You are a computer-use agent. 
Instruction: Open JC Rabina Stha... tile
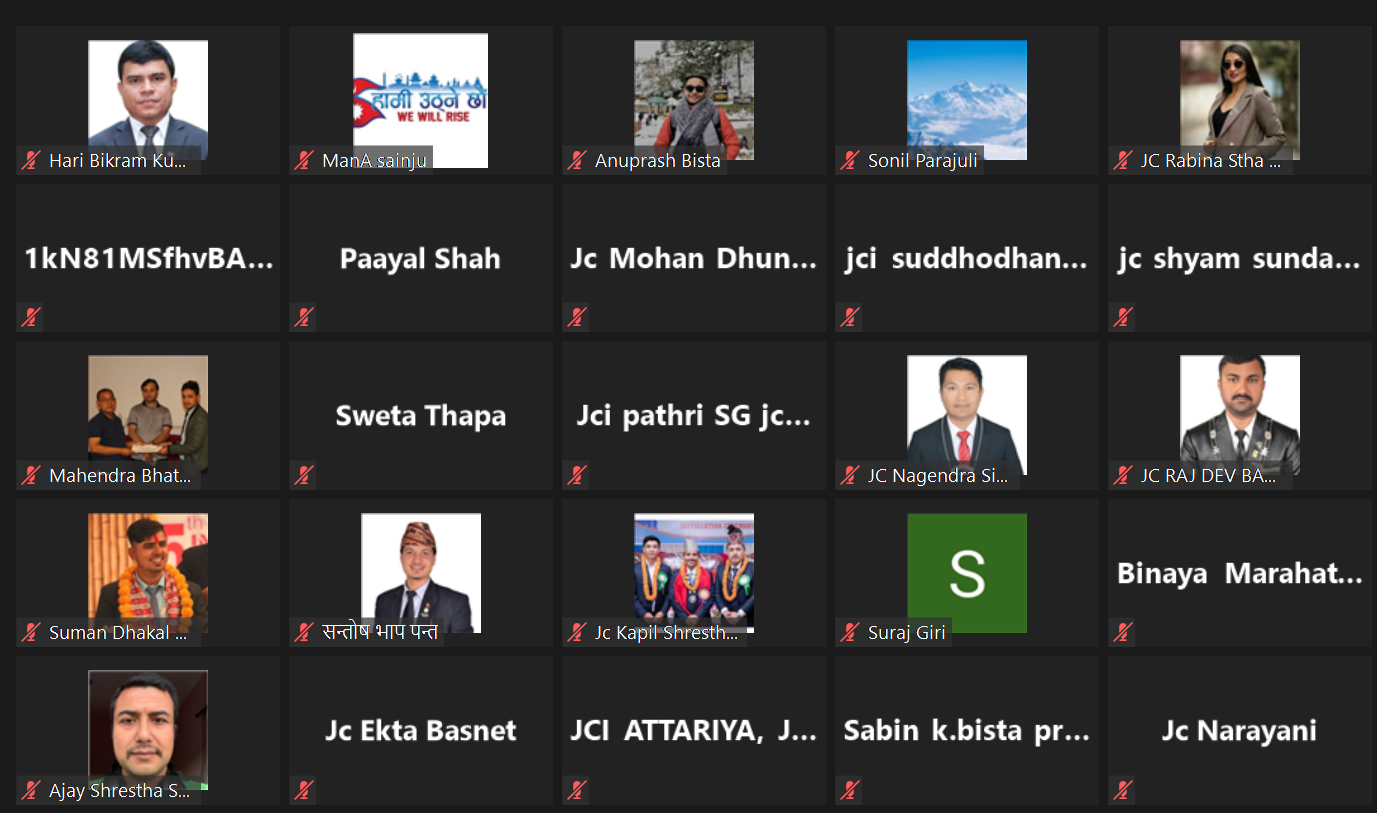click(x=1240, y=100)
